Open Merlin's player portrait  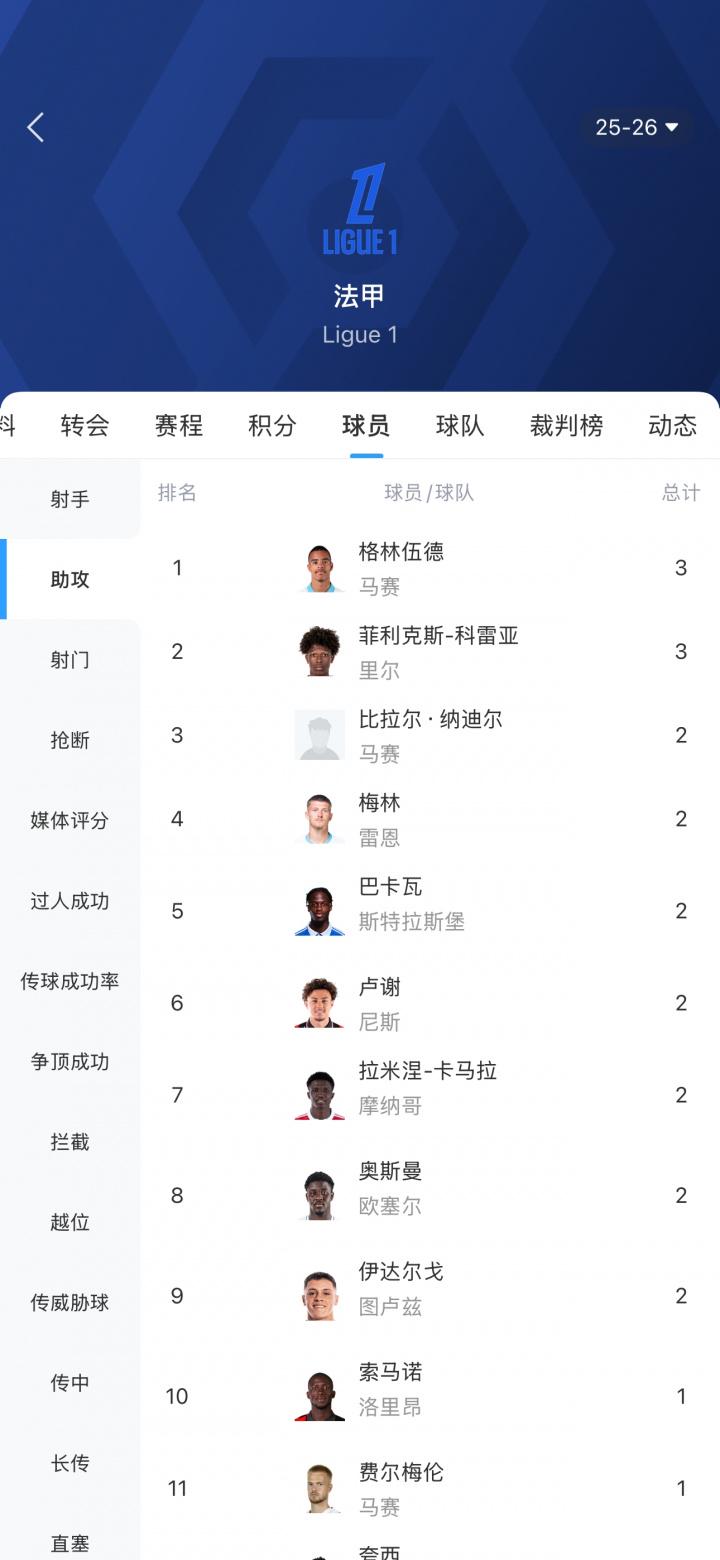(x=320, y=818)
